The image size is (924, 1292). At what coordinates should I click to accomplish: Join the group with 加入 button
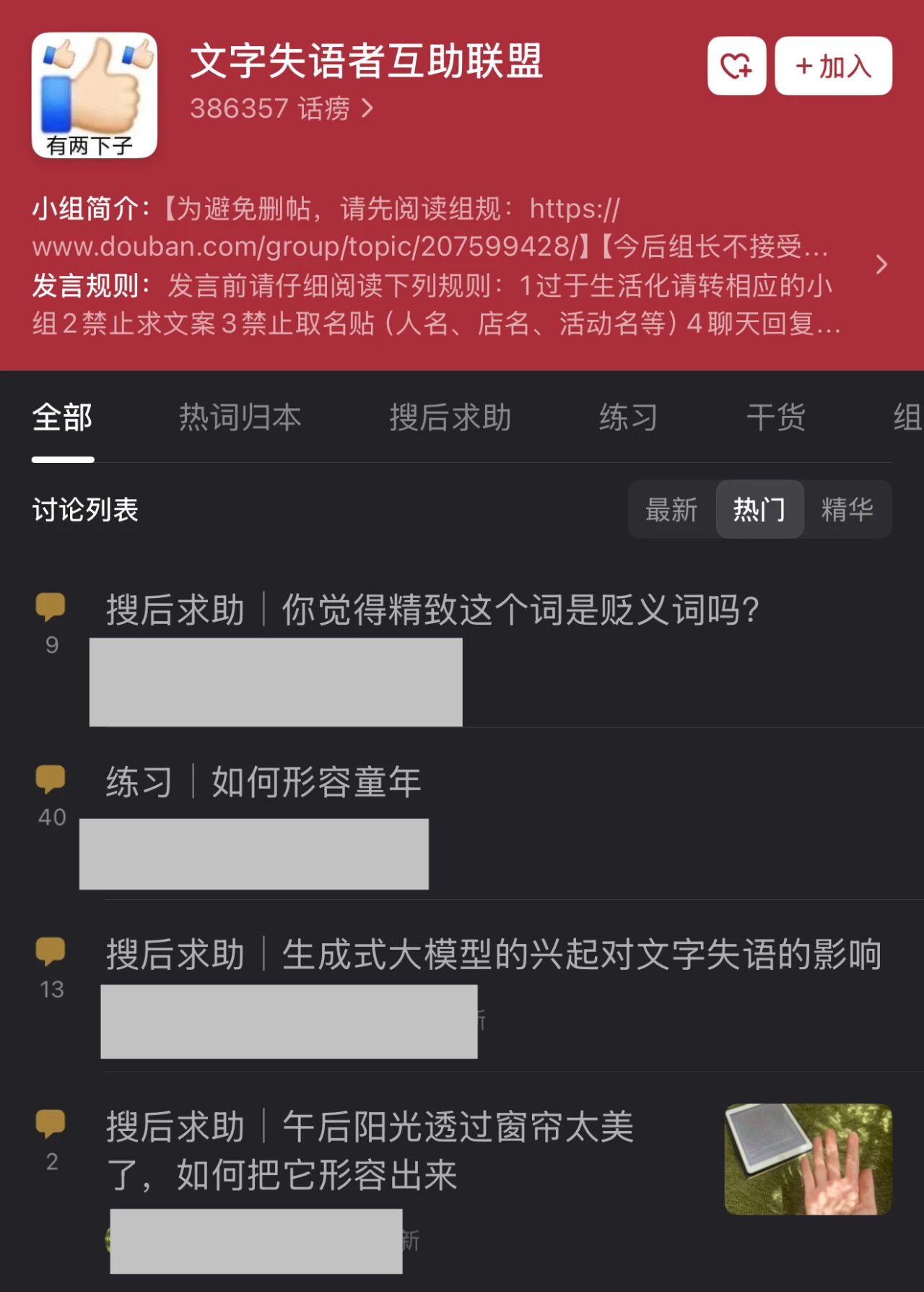tap(833, 66)
